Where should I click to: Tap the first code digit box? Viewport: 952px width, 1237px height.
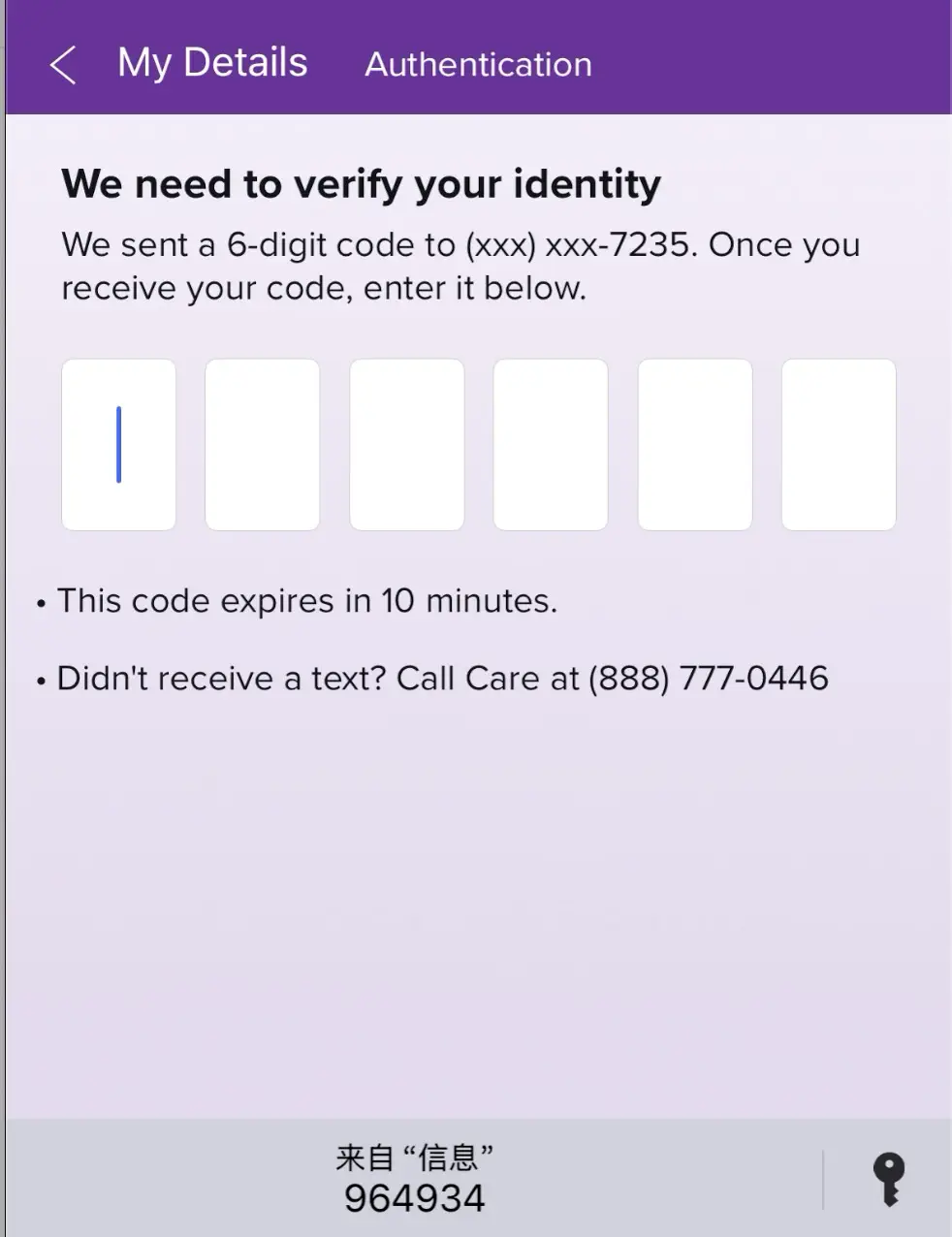[x=118, y=445]
